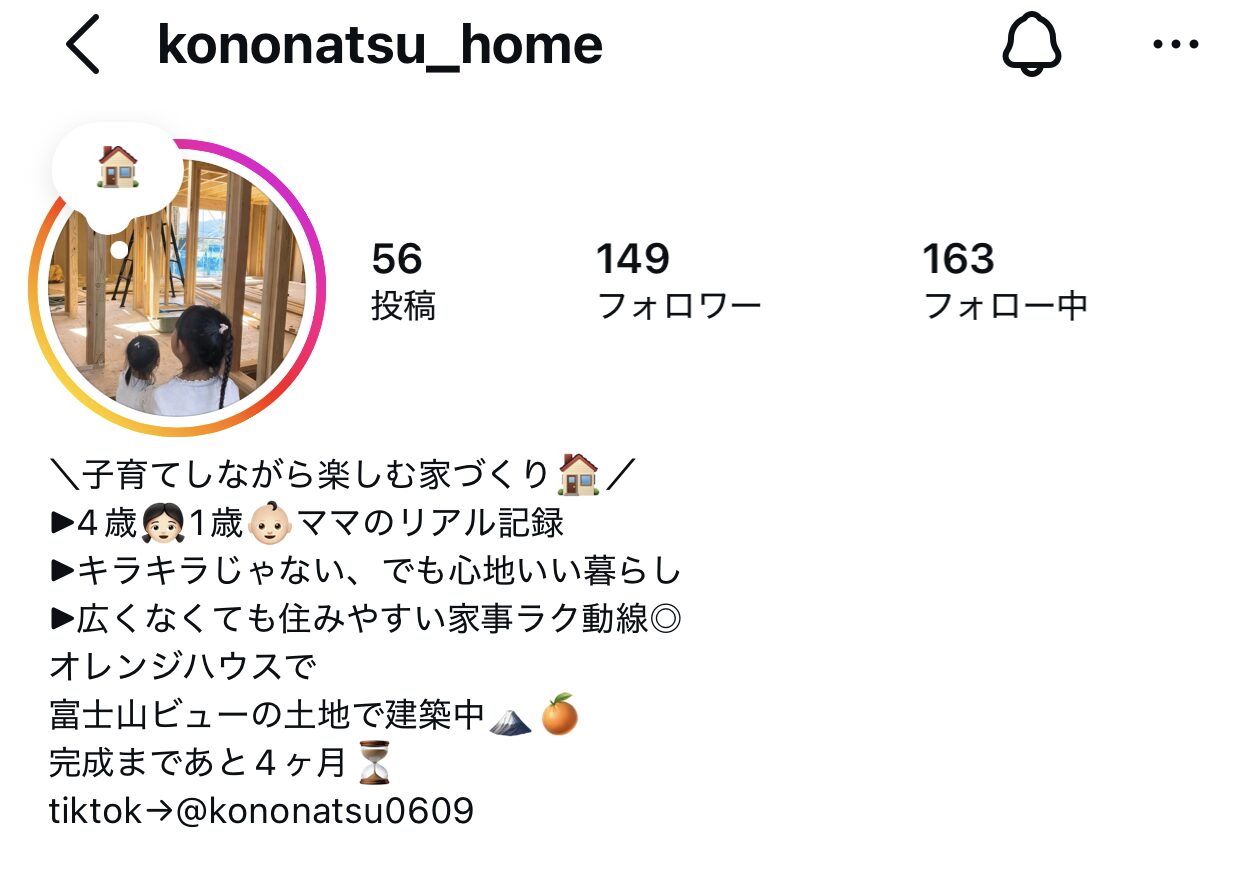Jump to the 56 投稿 posts

(x=402, y=282)
